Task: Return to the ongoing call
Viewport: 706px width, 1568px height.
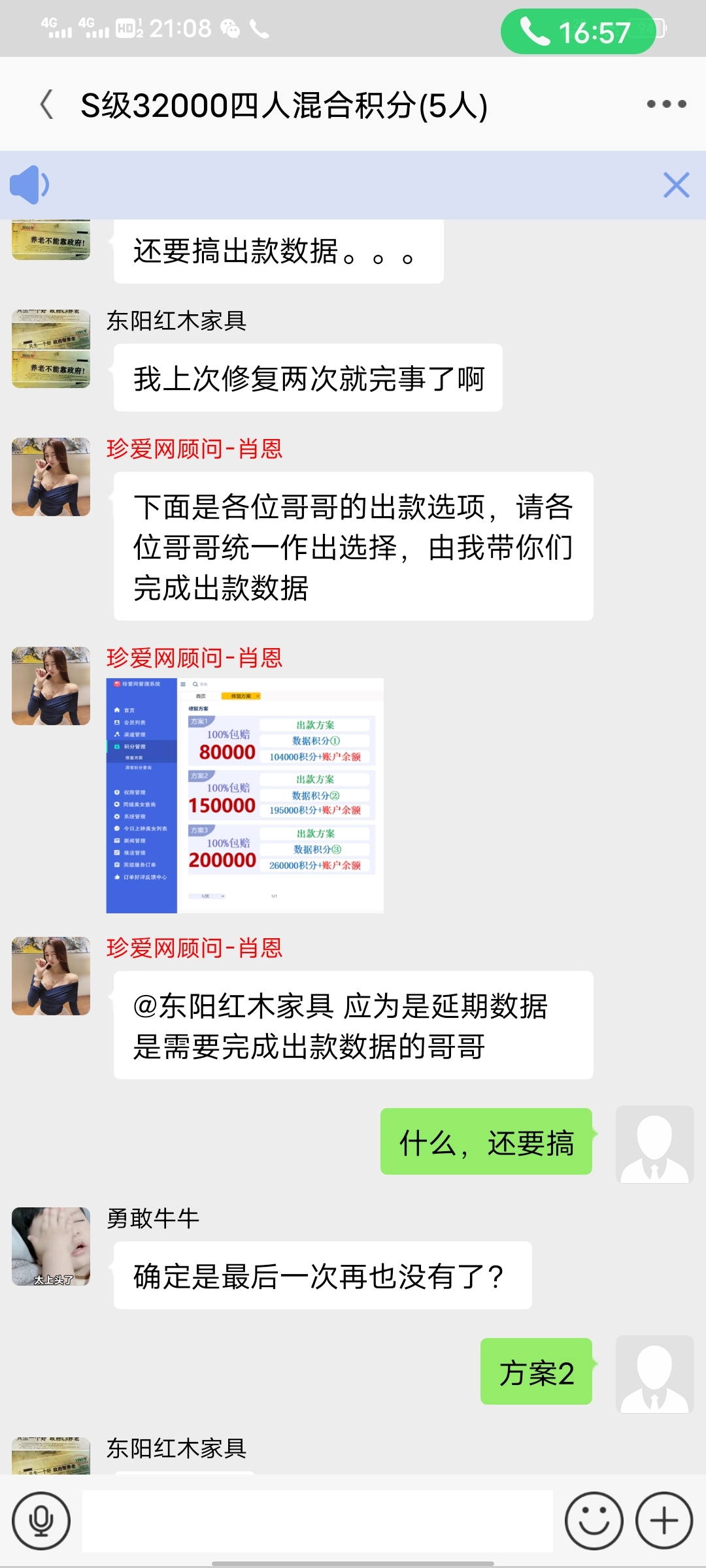Action: tap(578, 31)
